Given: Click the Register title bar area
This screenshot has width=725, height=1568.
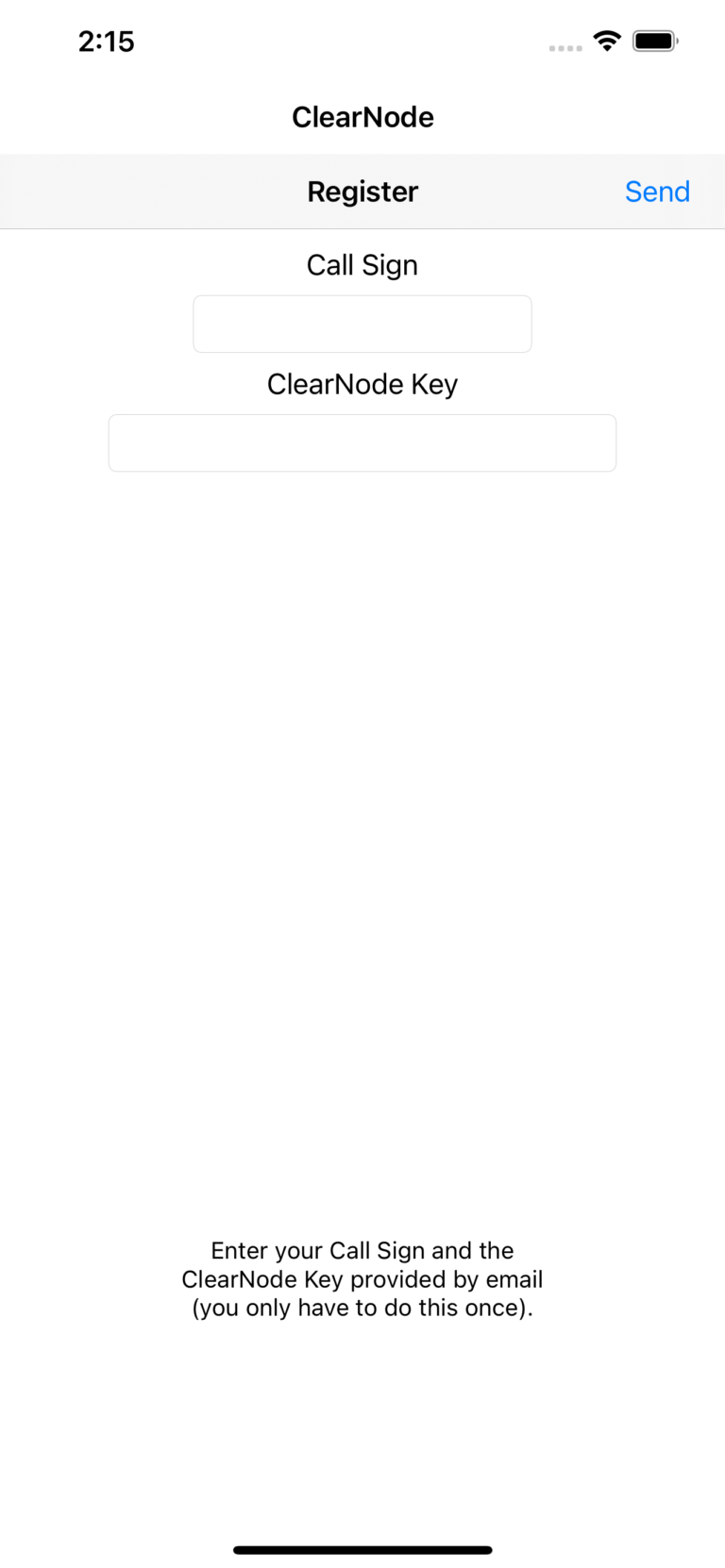Looking at the screenshot, I should point(362,192).
